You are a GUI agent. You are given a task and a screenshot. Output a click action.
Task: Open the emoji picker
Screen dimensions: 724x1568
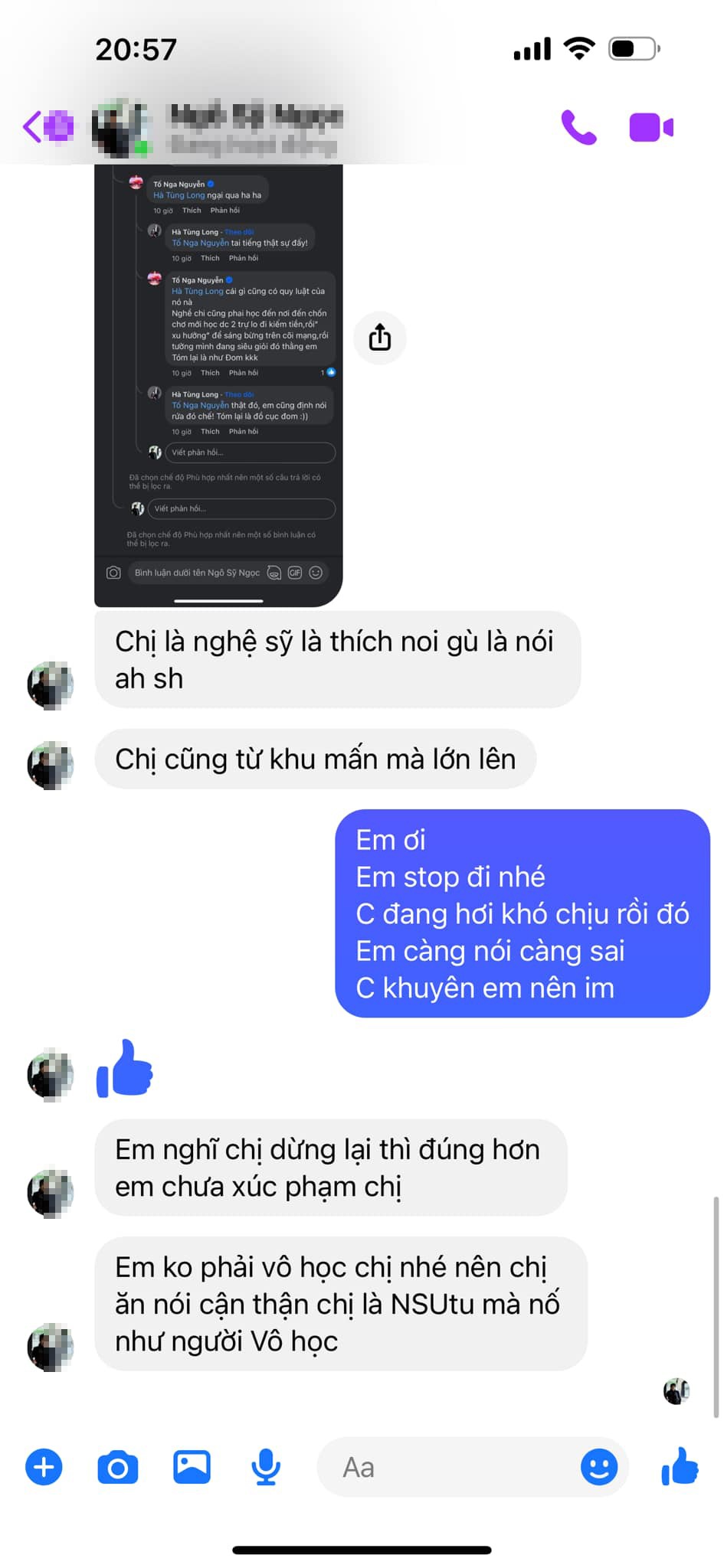(598, 1468)
